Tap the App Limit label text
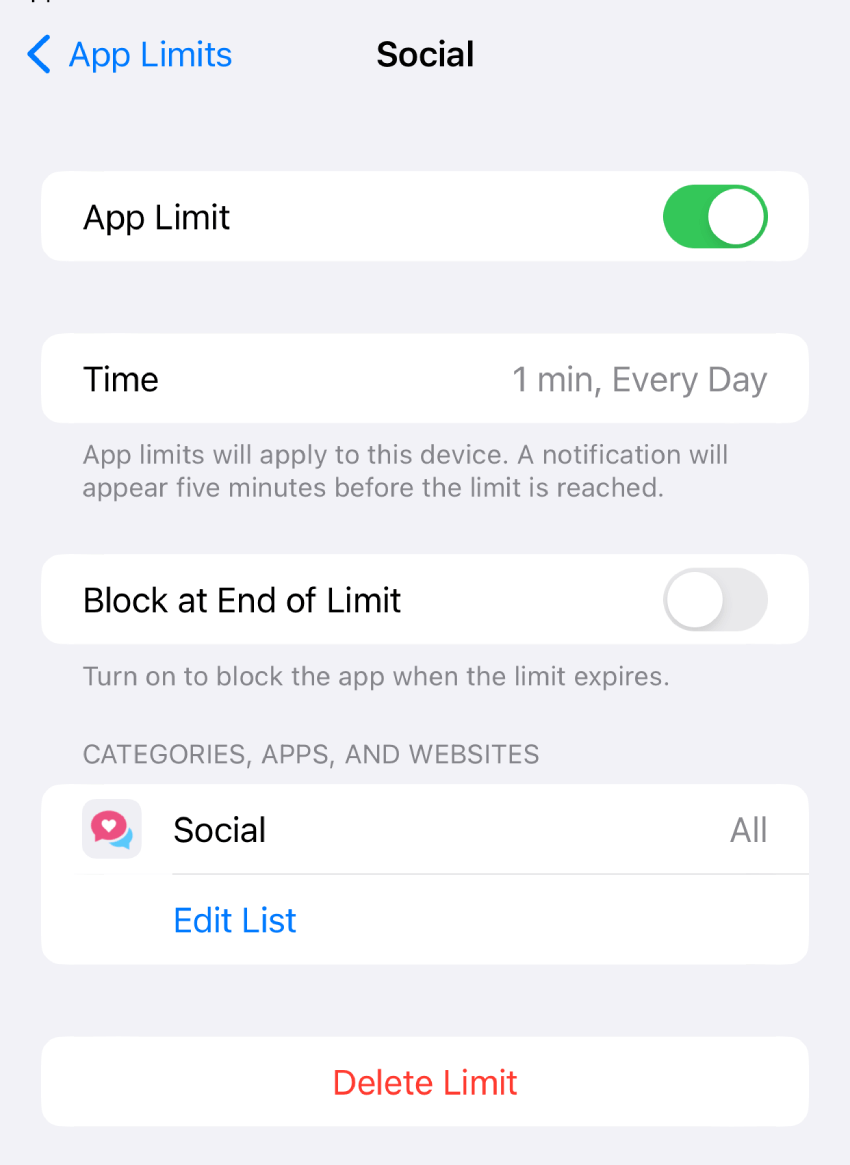The image size is (850, 1165). [x=156, y=216]
